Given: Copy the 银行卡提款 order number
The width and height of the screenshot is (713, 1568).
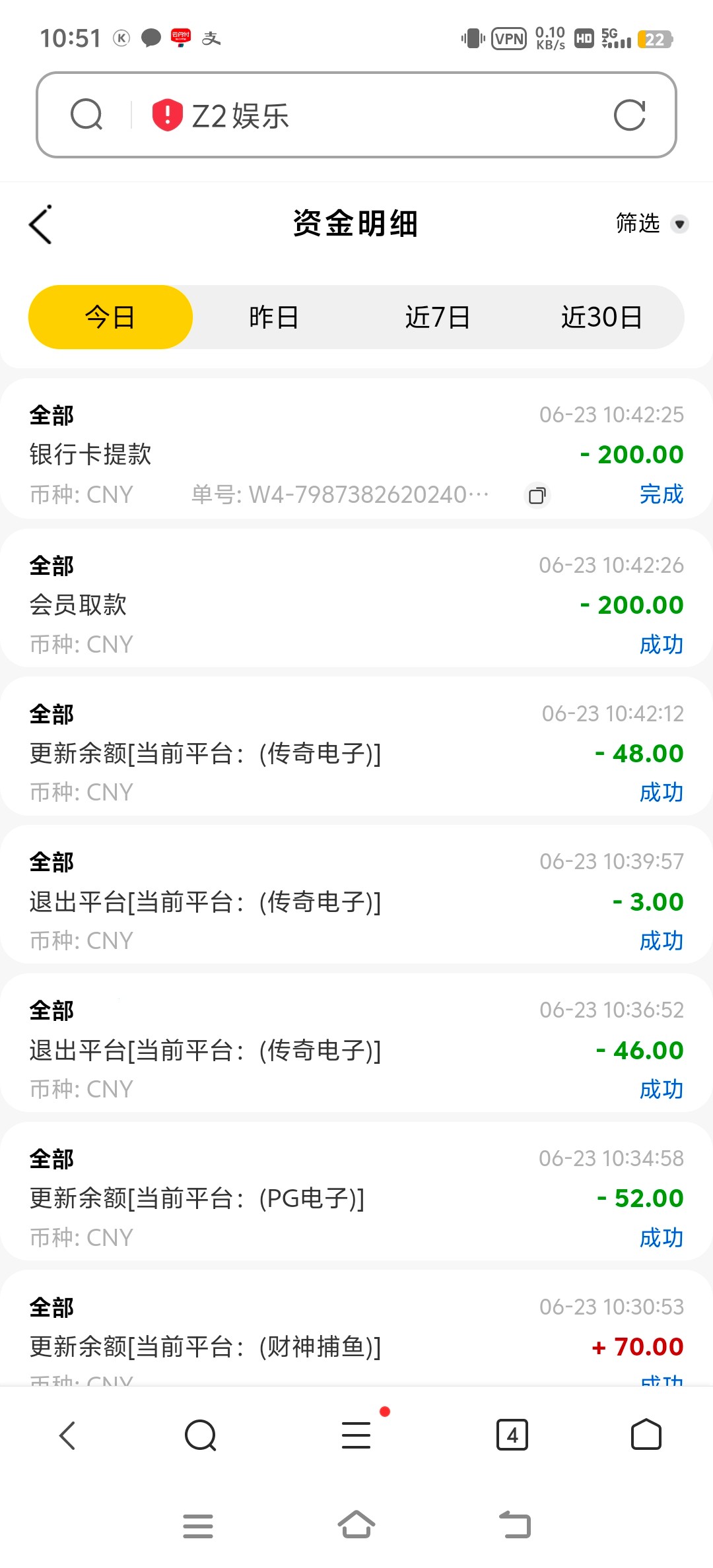Looking at the screenshot, I should 537,495.
